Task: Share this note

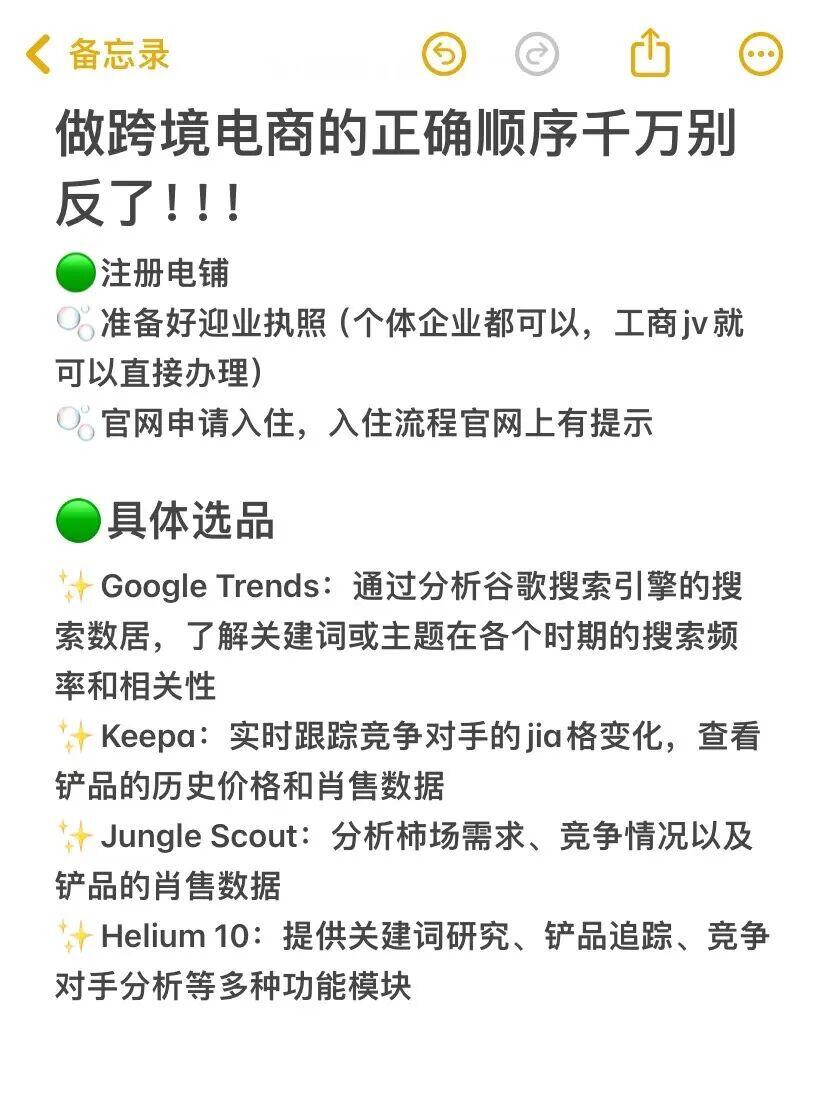Action: click(650, 52)
